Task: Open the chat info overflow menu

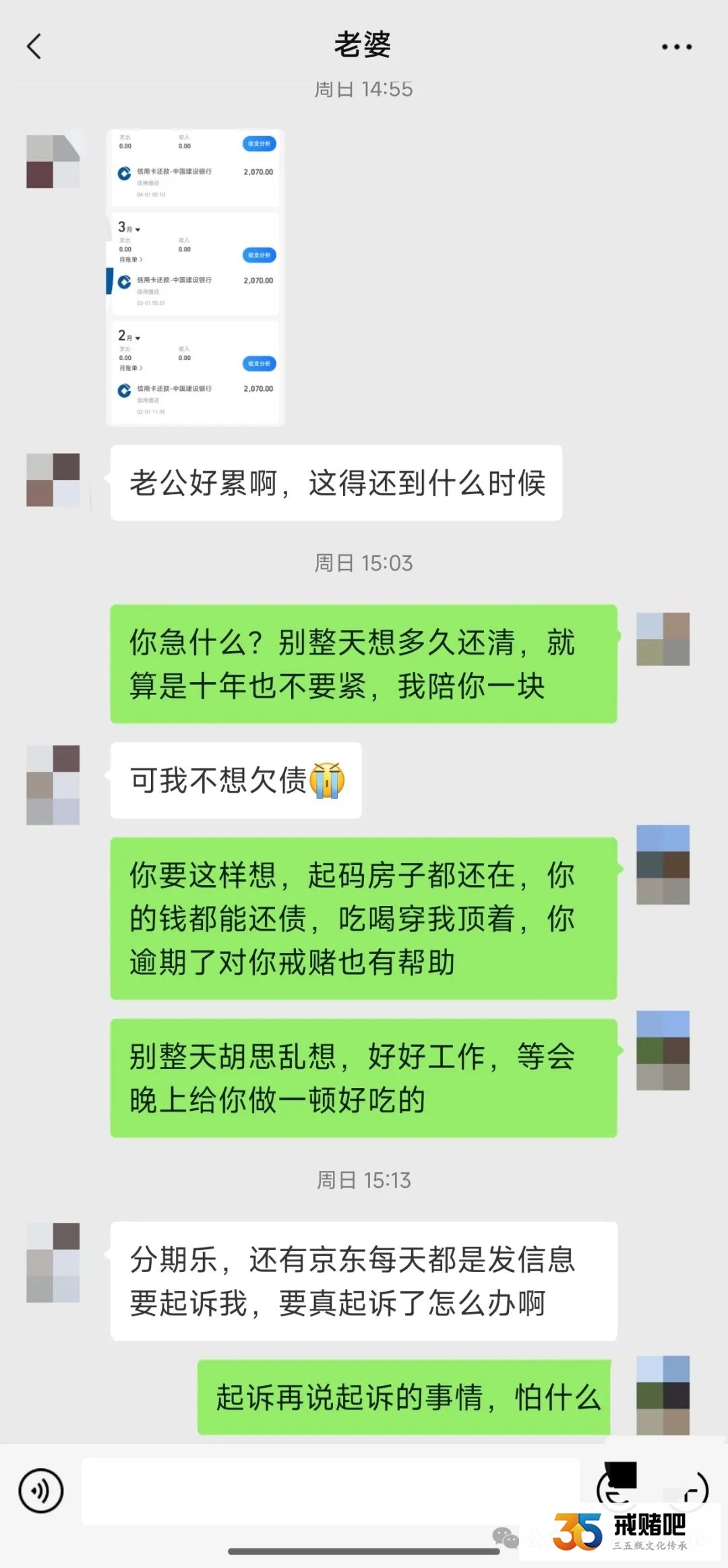Action: (x=676, y=47)
